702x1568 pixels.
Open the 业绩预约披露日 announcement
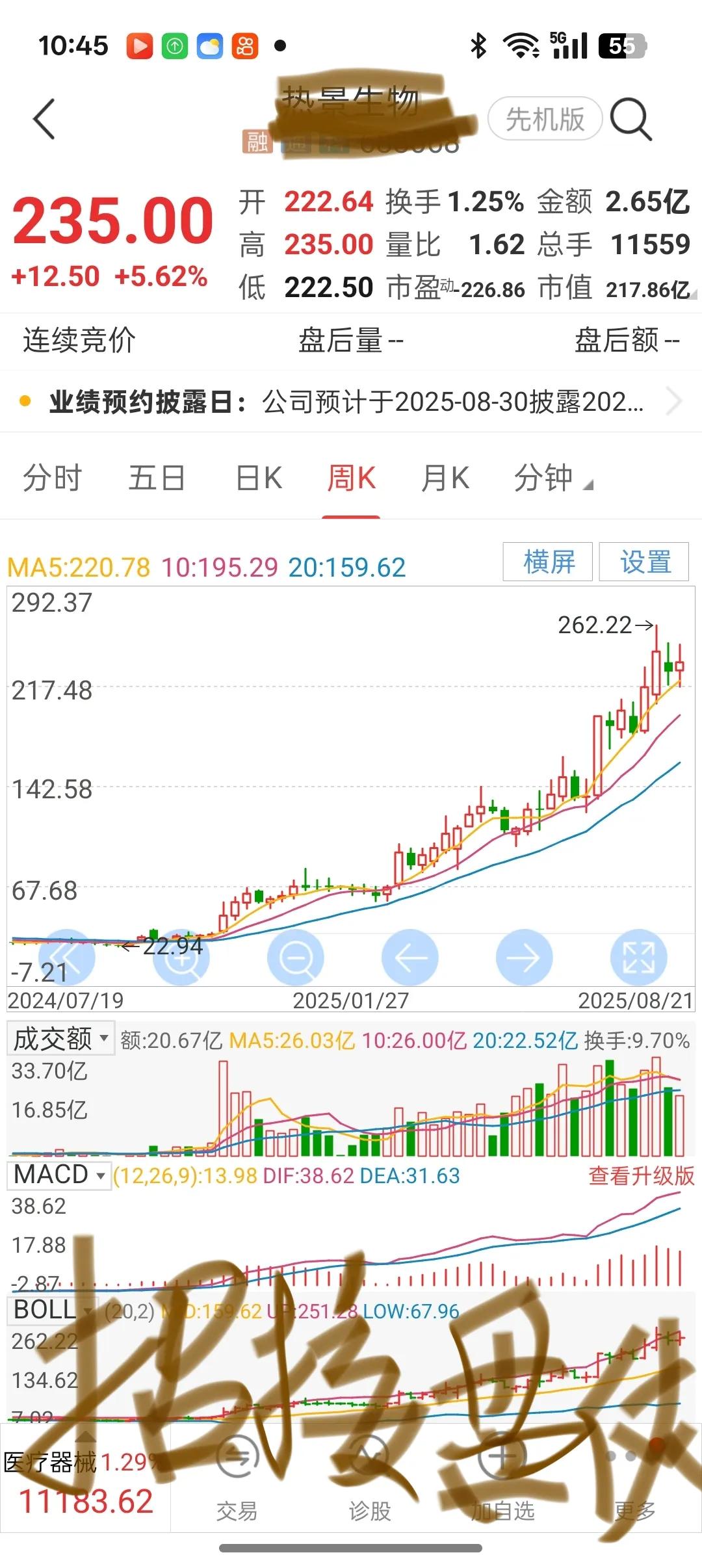pos(351,402)
